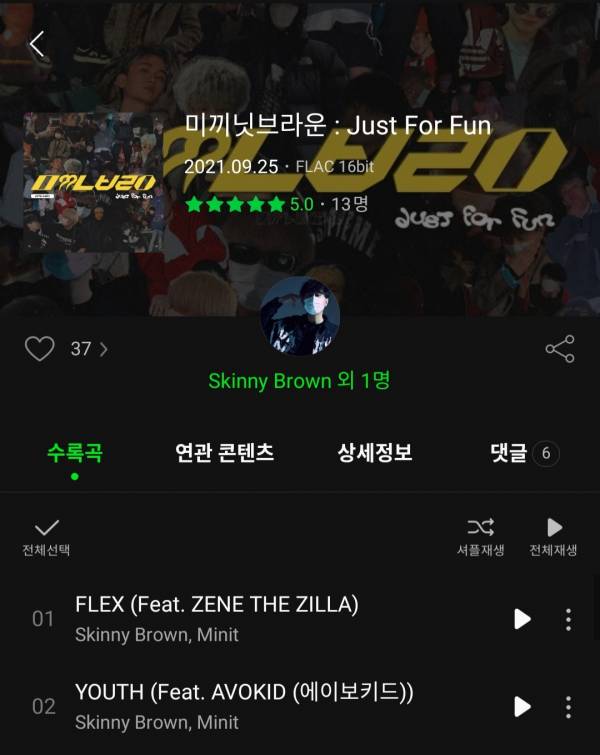Open the artist profile picture
This screenshot has width=600, height=755.
pos(299,316)
